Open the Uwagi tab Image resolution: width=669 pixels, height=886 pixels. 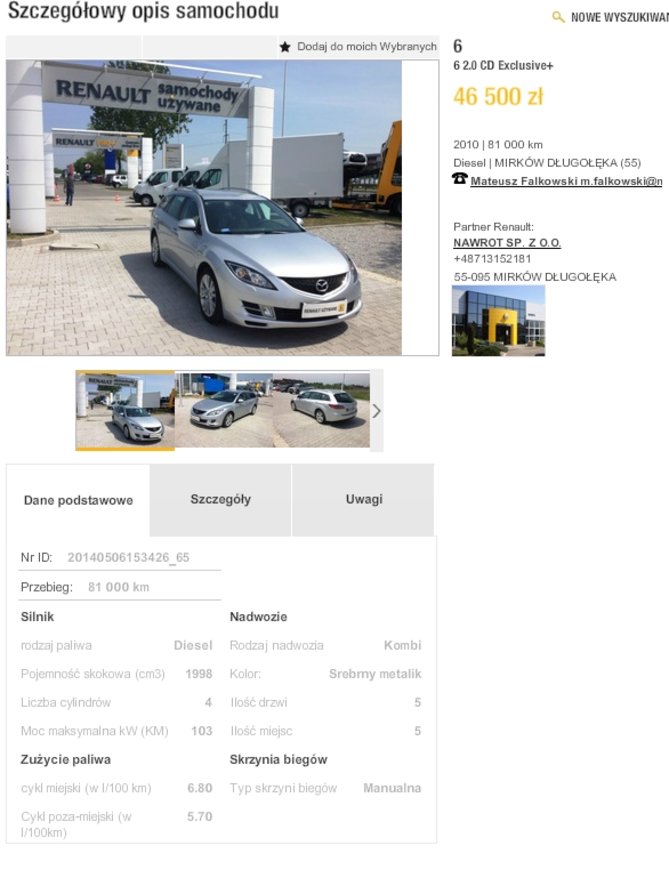click(x=363, y=499)
